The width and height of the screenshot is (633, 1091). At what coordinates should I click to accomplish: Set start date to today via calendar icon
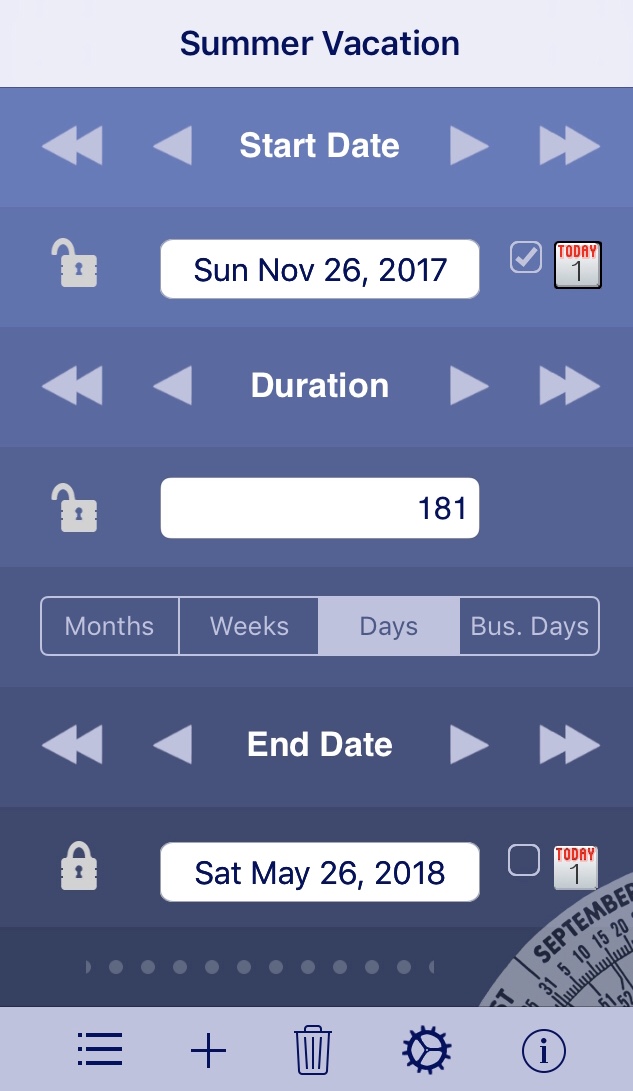(577, 265)
